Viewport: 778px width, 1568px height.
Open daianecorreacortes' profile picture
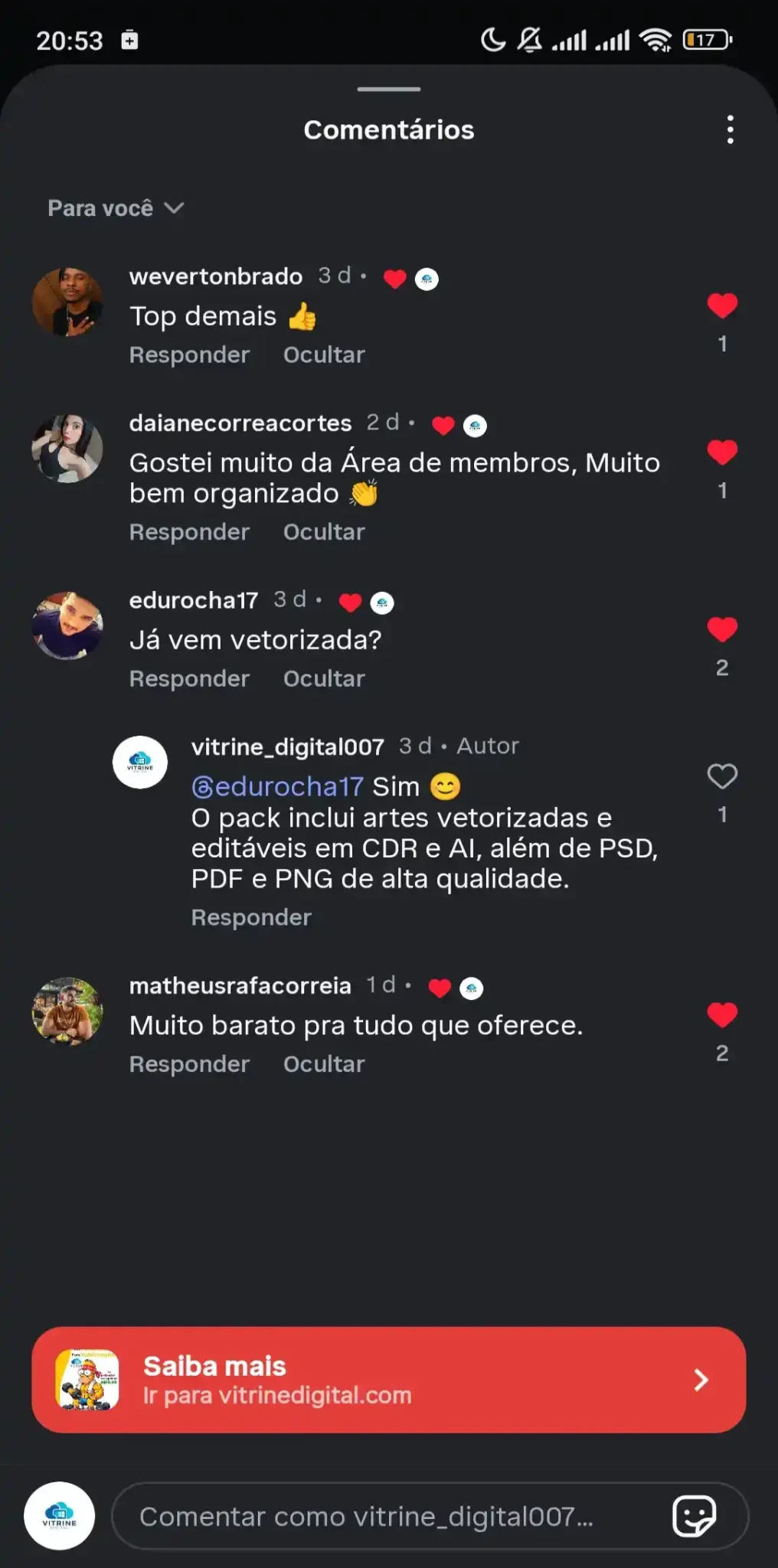(67, 449)
